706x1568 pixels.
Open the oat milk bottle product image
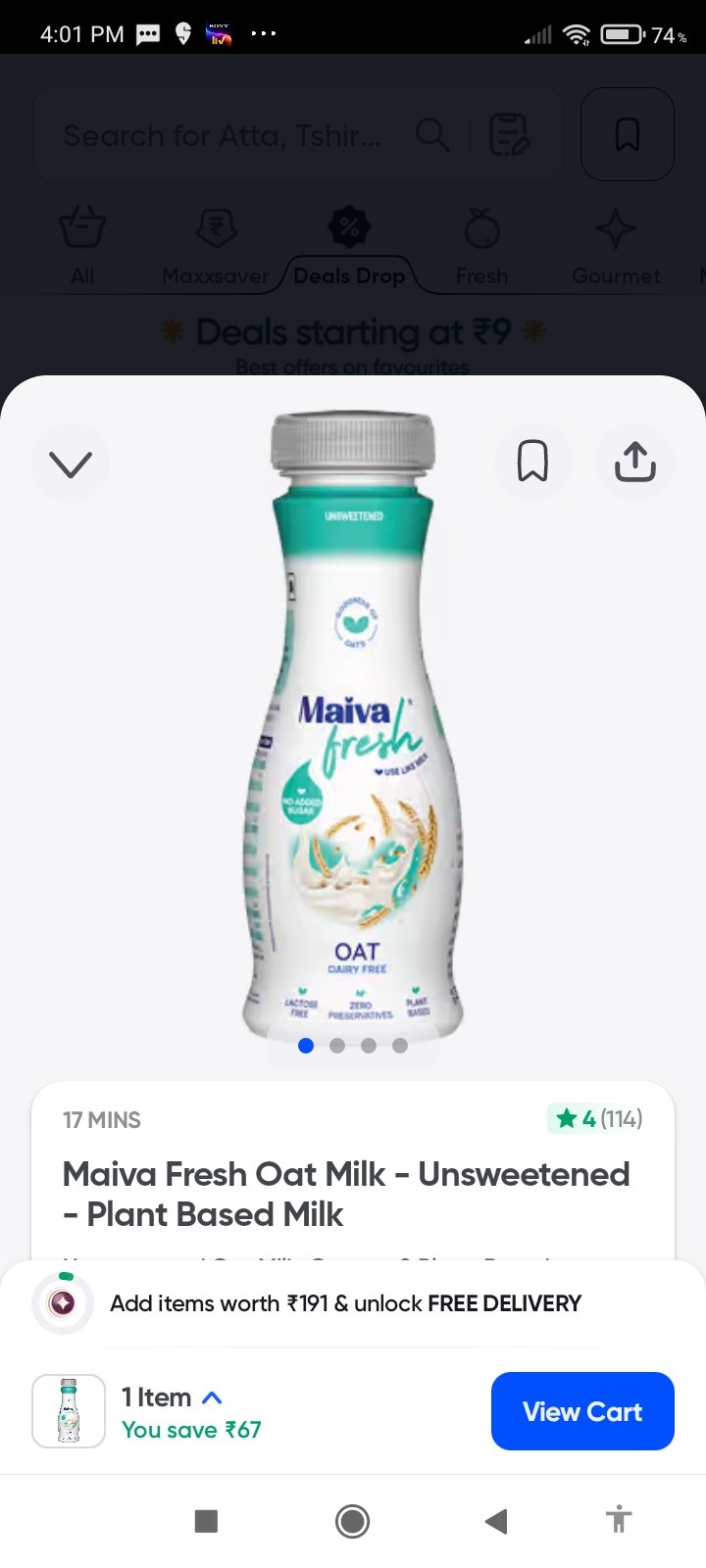click(x=353, y=725)
